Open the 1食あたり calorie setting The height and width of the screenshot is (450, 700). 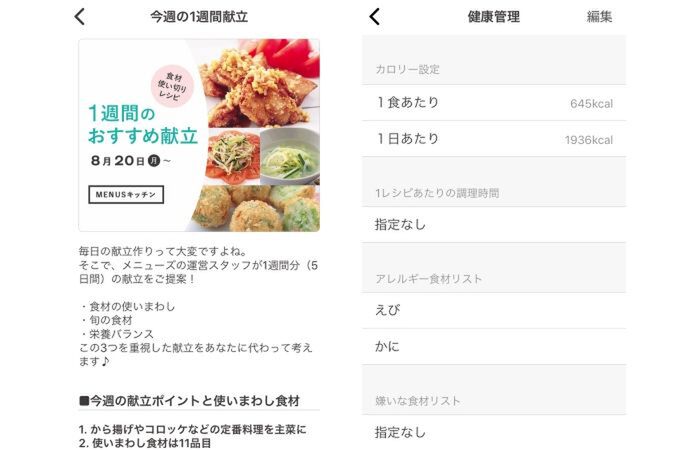pos(494,103)
